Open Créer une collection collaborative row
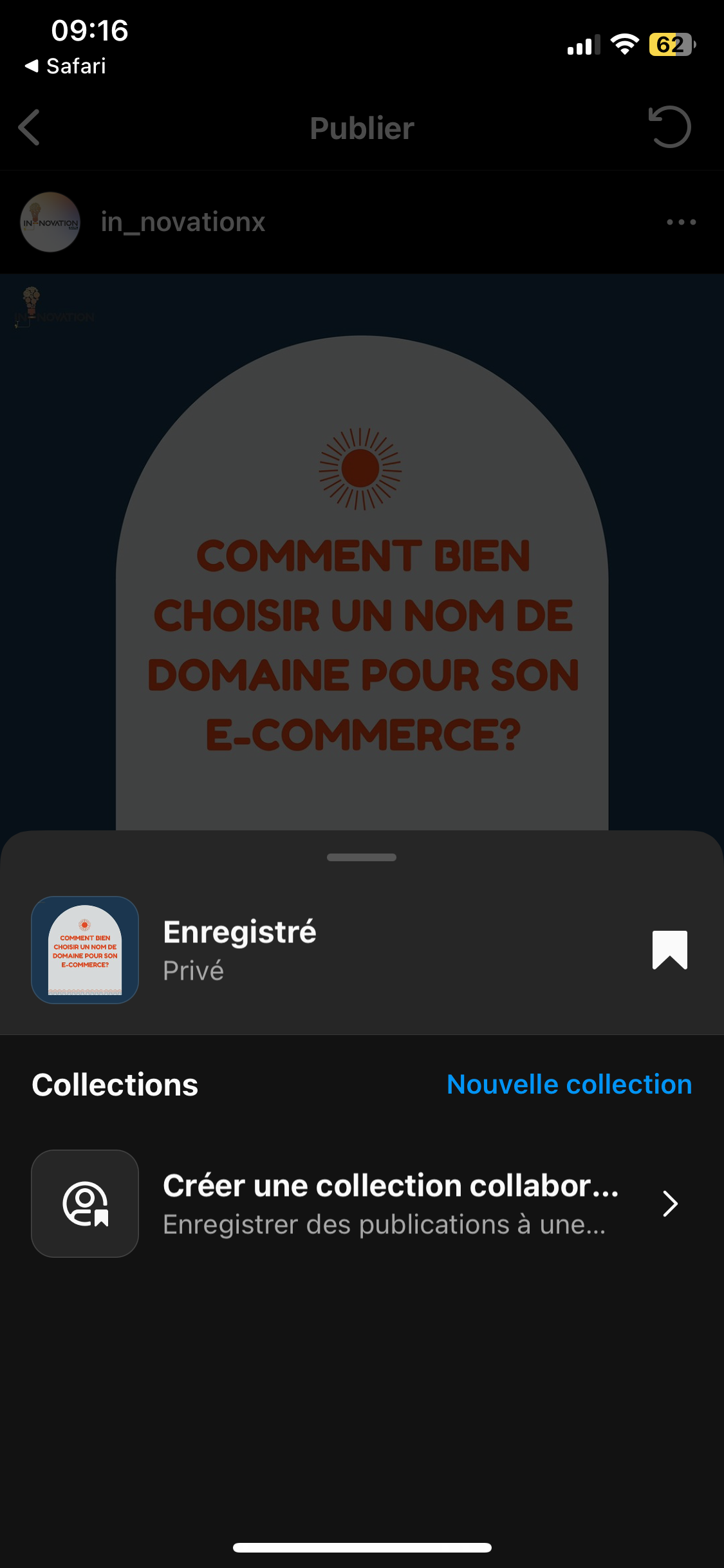 [362, 1204]
